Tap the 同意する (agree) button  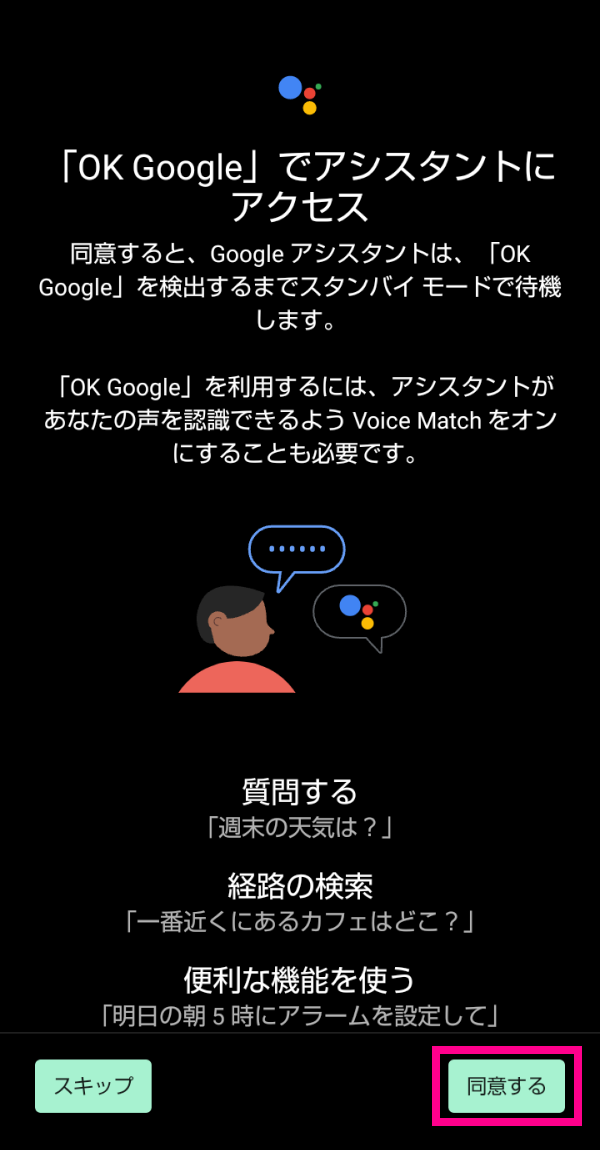(x=507, y=1086)
